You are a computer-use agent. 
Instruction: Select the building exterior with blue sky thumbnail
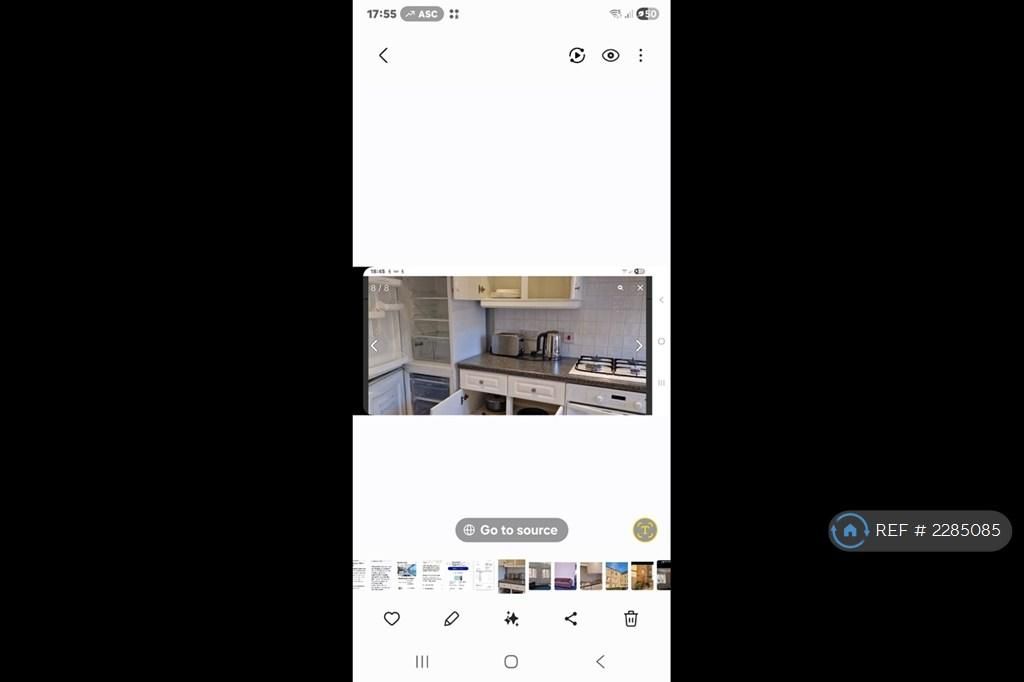(x=617, y=576)
